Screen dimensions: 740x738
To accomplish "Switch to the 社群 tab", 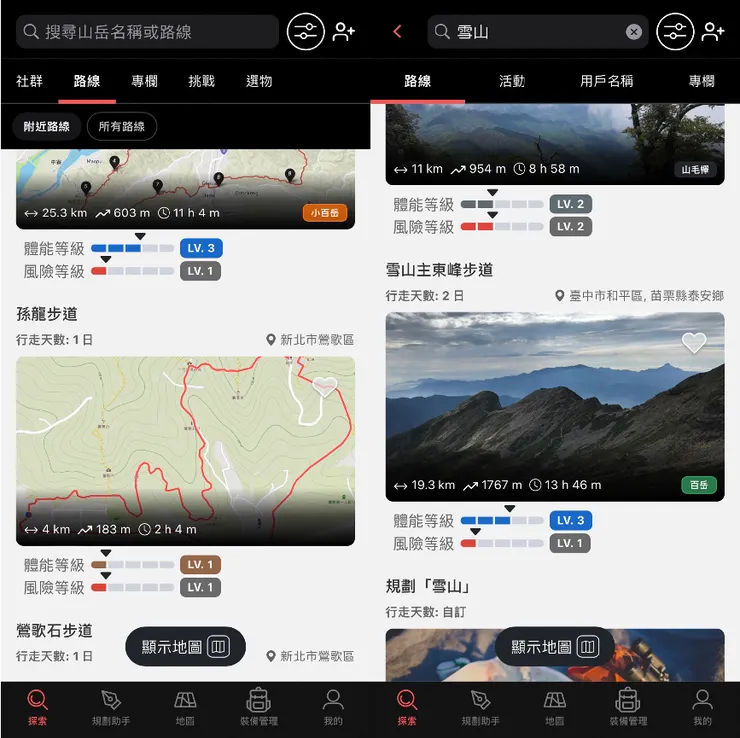I will (29, 81).
